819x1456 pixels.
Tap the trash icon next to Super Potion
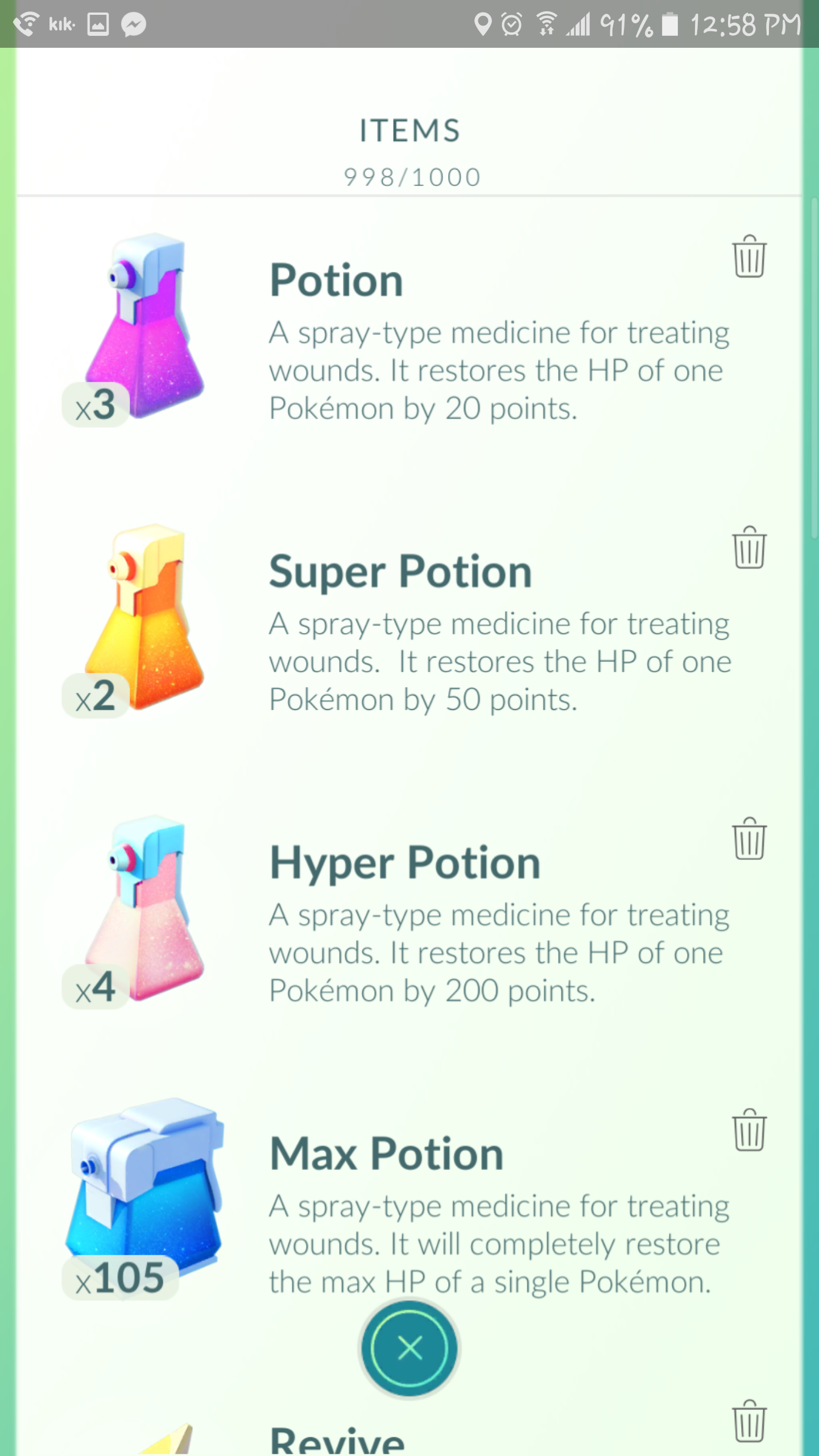749,547
